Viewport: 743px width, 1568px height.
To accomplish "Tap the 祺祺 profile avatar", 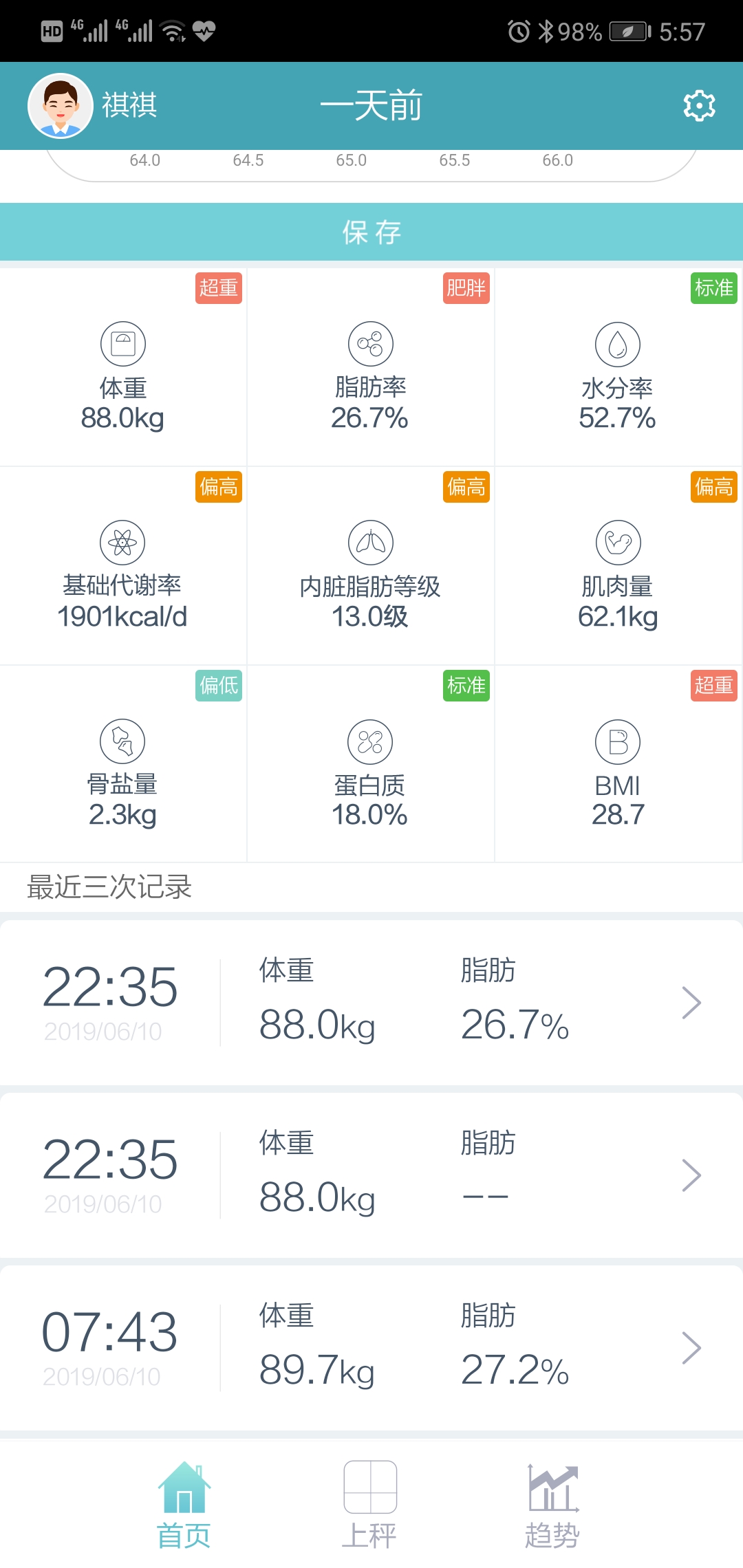I will (61, 106).
